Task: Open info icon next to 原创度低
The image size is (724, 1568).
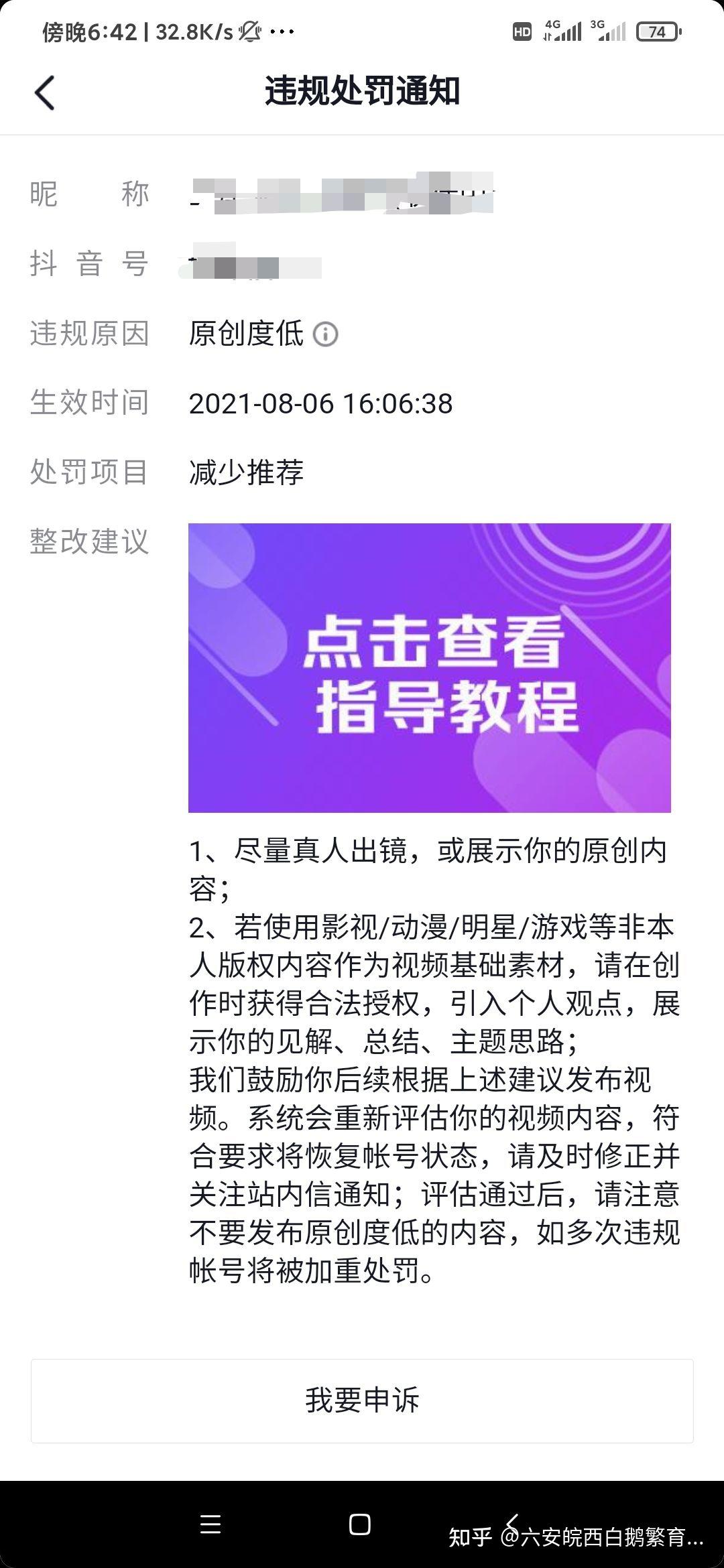Action: click(x=326, y=334)
